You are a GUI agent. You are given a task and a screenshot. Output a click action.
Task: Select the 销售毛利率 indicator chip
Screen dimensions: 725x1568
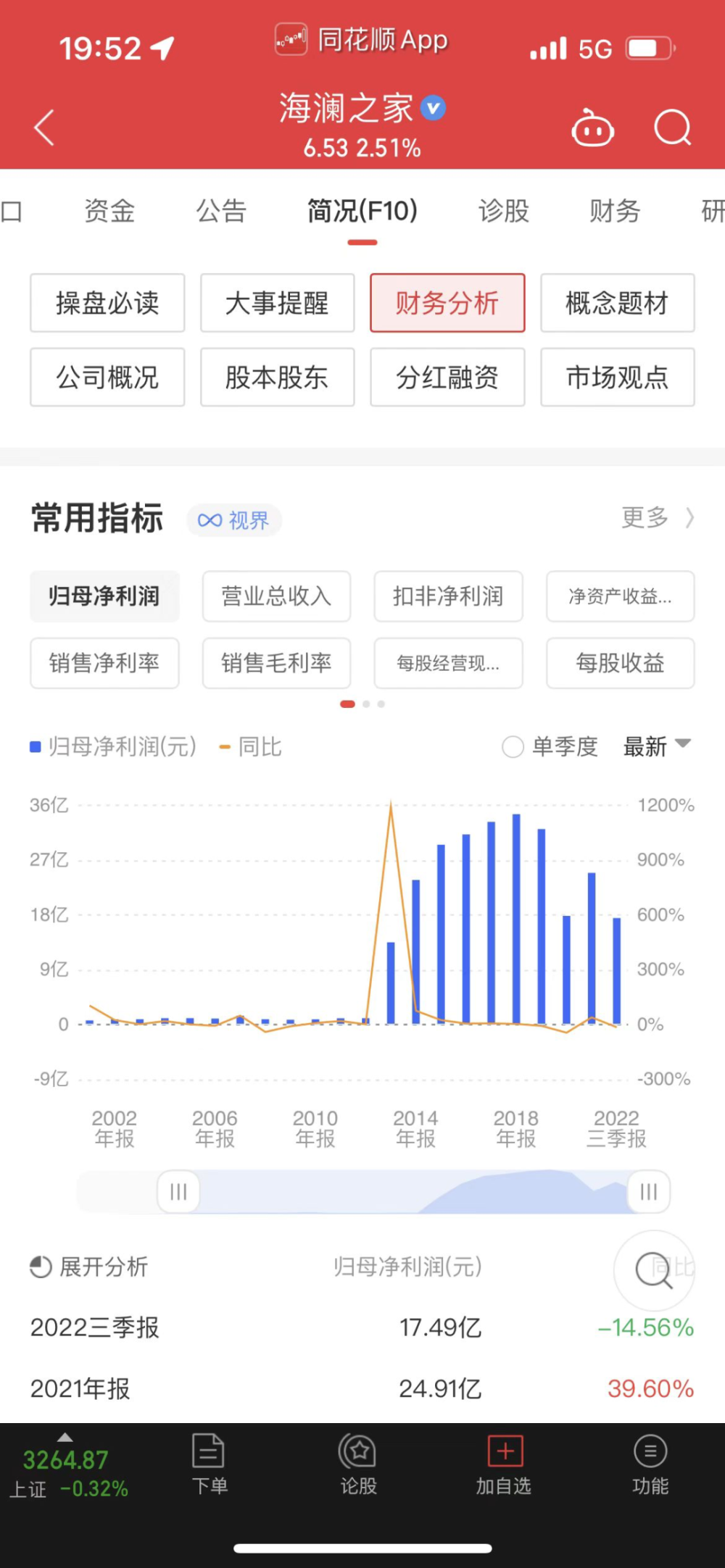[x=276, y=663]
